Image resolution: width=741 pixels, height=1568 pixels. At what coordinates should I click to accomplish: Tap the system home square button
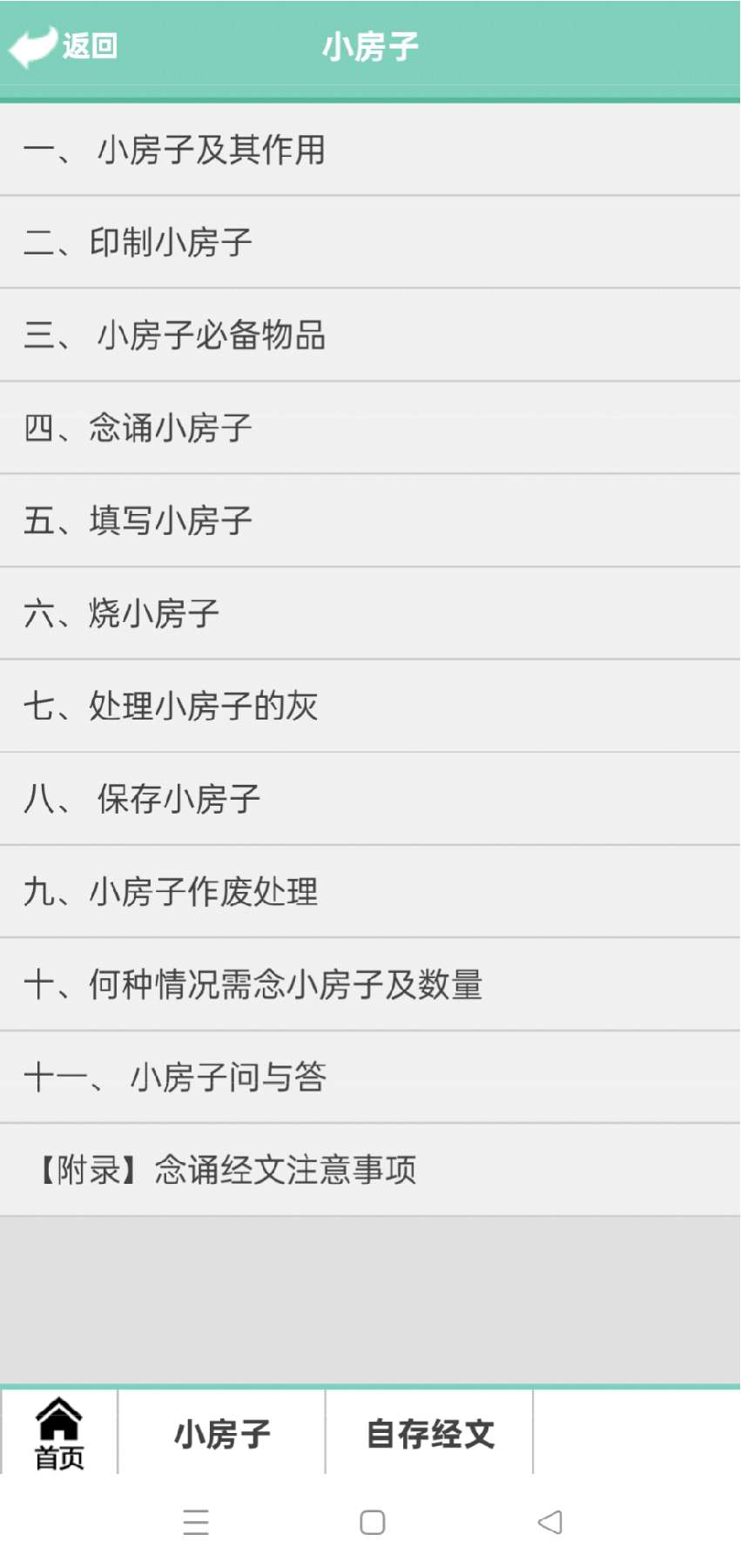pyautogui.click(x=373, y=1522)
